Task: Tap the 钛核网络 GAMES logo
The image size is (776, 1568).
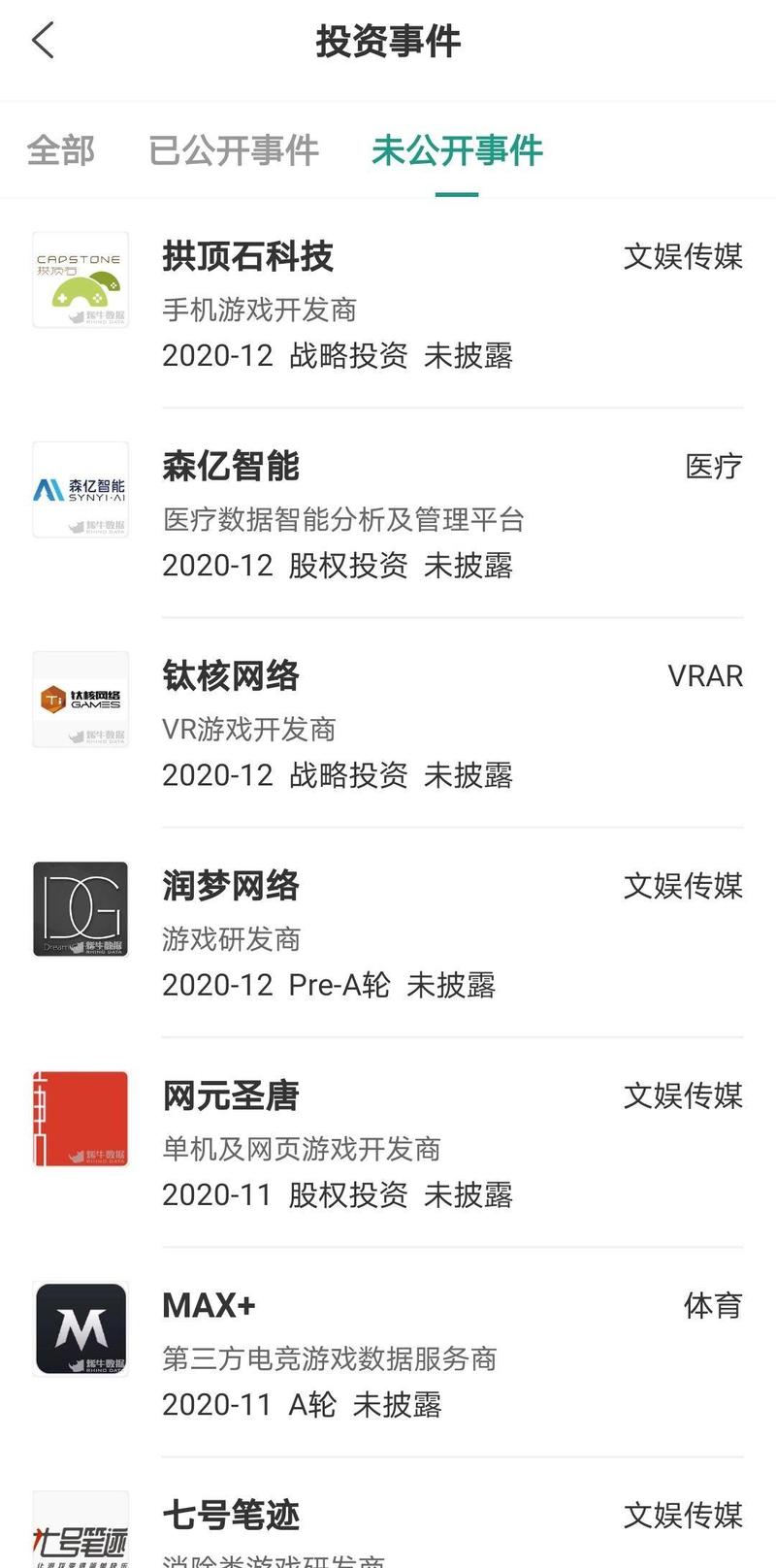Action: pyautogui.click(x=81, y=700)
